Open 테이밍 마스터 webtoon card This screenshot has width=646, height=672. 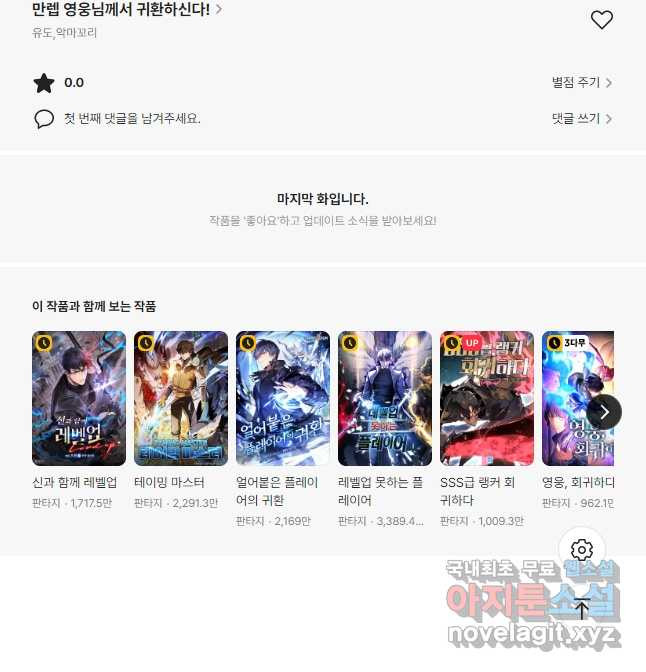181,398
